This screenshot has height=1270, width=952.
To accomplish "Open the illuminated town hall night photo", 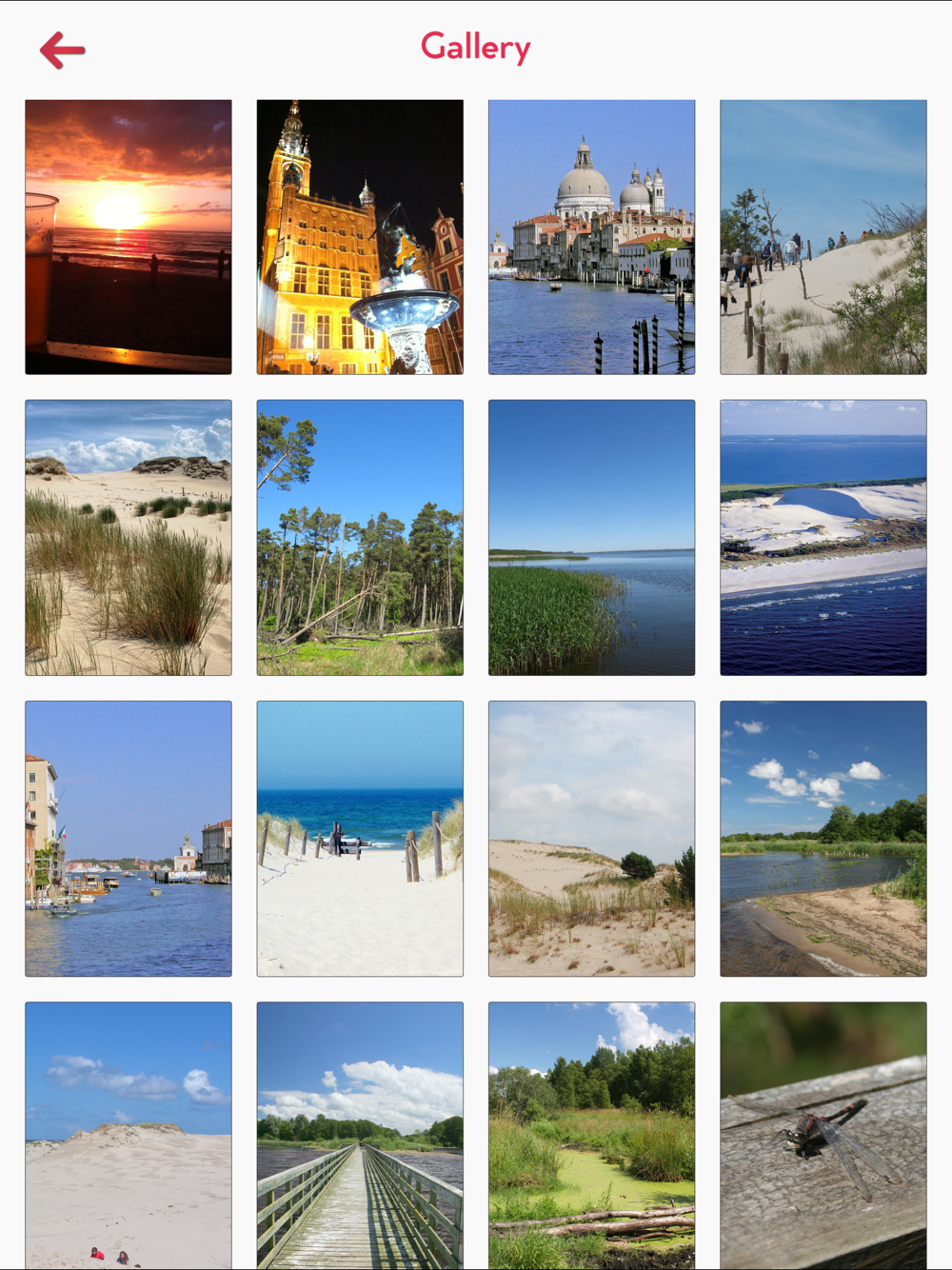I will (360, 237).
